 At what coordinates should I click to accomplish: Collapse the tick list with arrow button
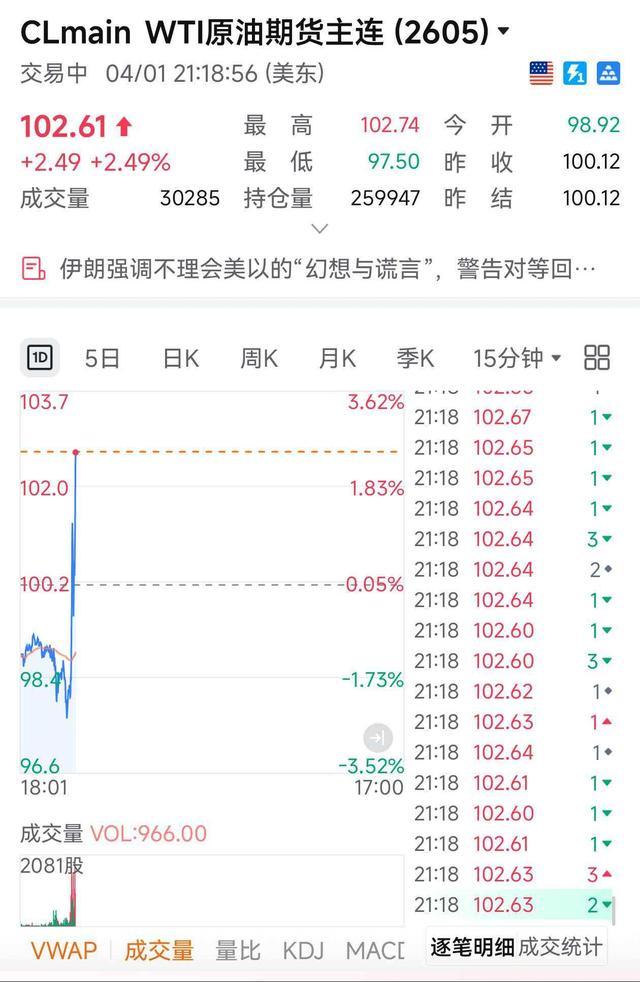click(x=378, y=738)
